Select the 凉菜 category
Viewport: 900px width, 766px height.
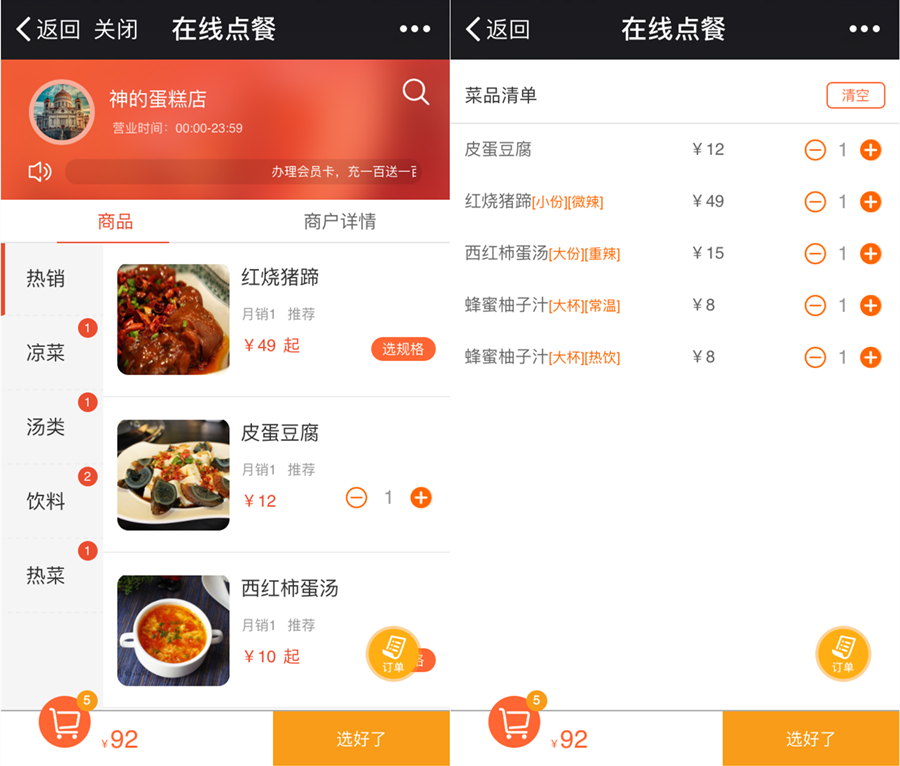coord(46,352)
